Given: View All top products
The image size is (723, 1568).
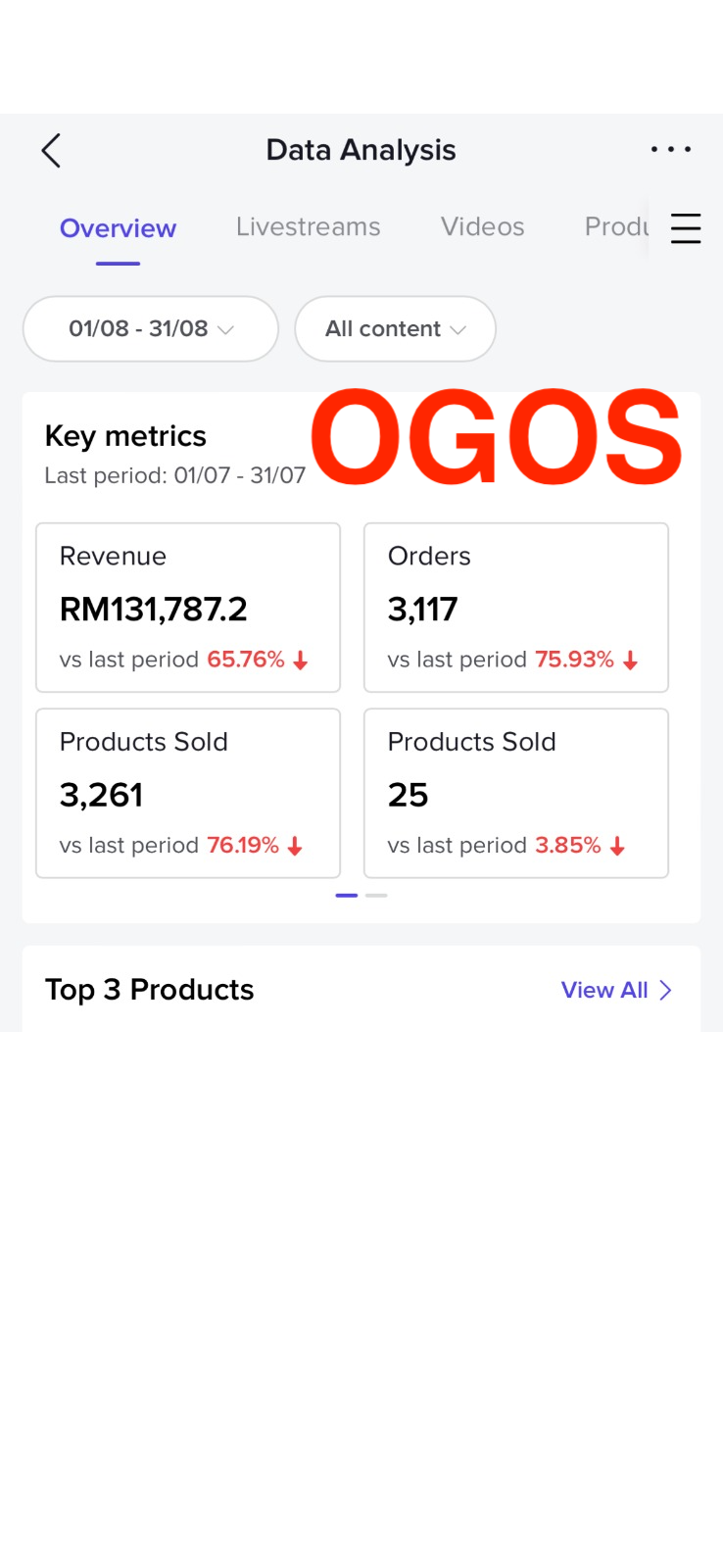Looking at the screenshot, I should tap(615, 990).
